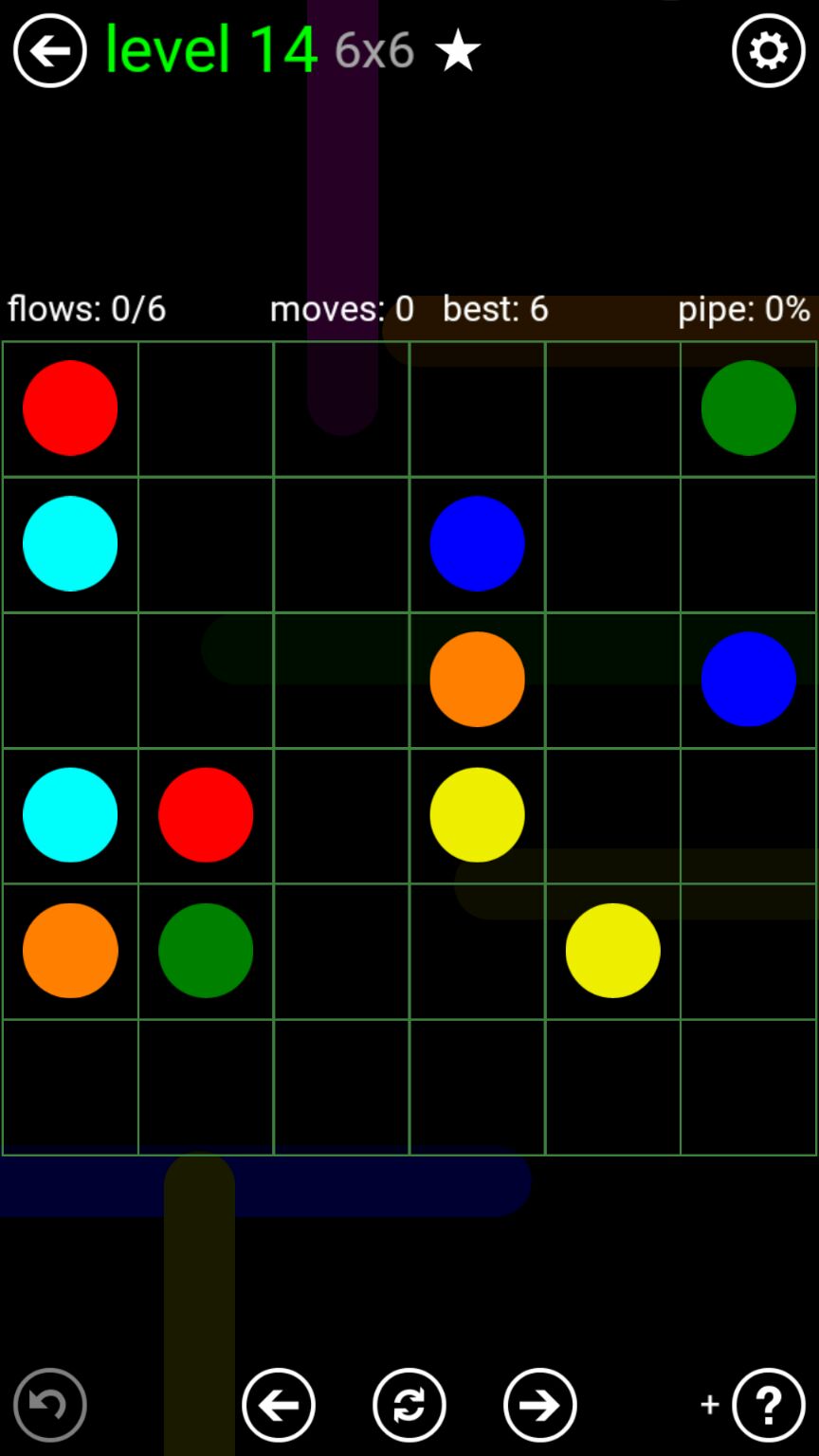Undo the last move
This screenshot has width=819, height=1456.
click(x=50, y=1405)
